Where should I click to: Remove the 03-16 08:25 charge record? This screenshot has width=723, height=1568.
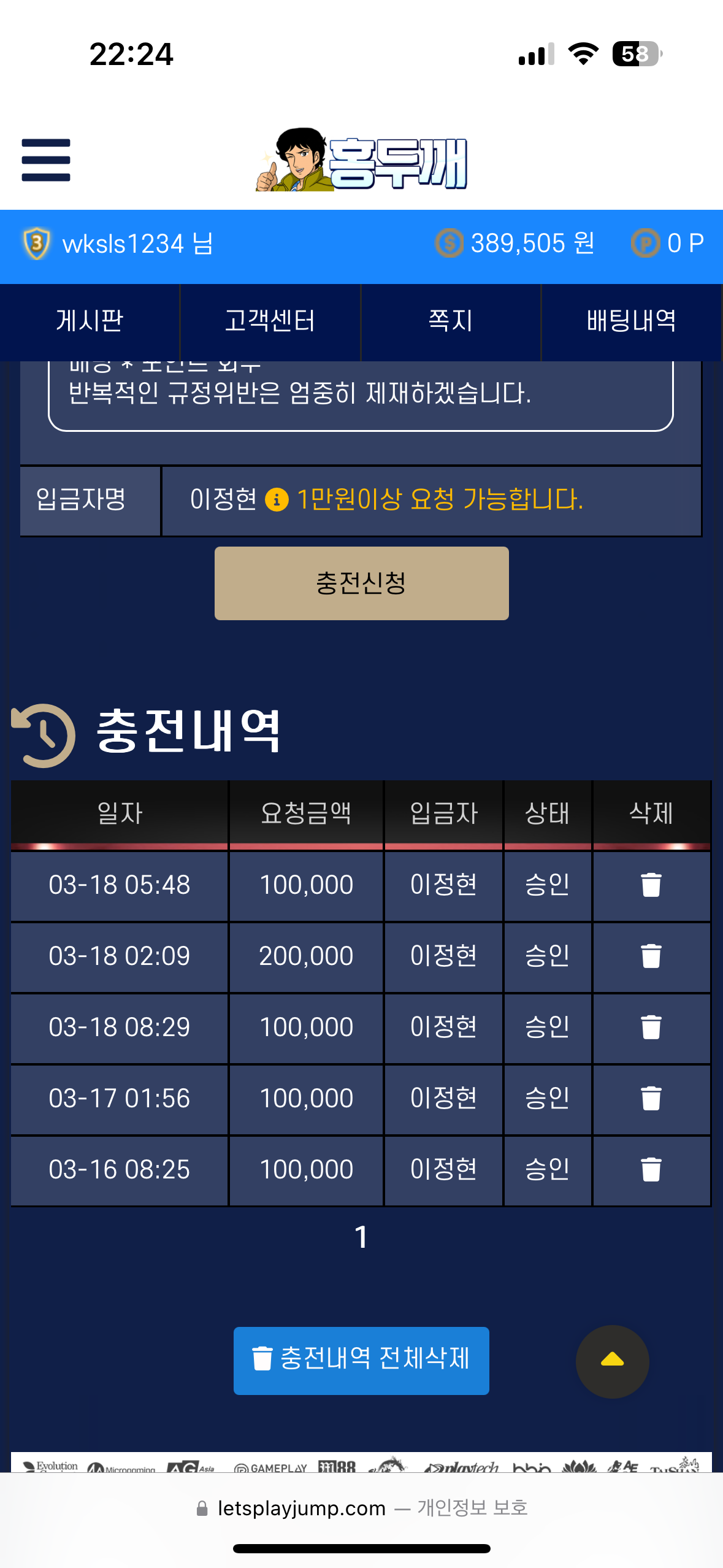[x=651, y=1170]
